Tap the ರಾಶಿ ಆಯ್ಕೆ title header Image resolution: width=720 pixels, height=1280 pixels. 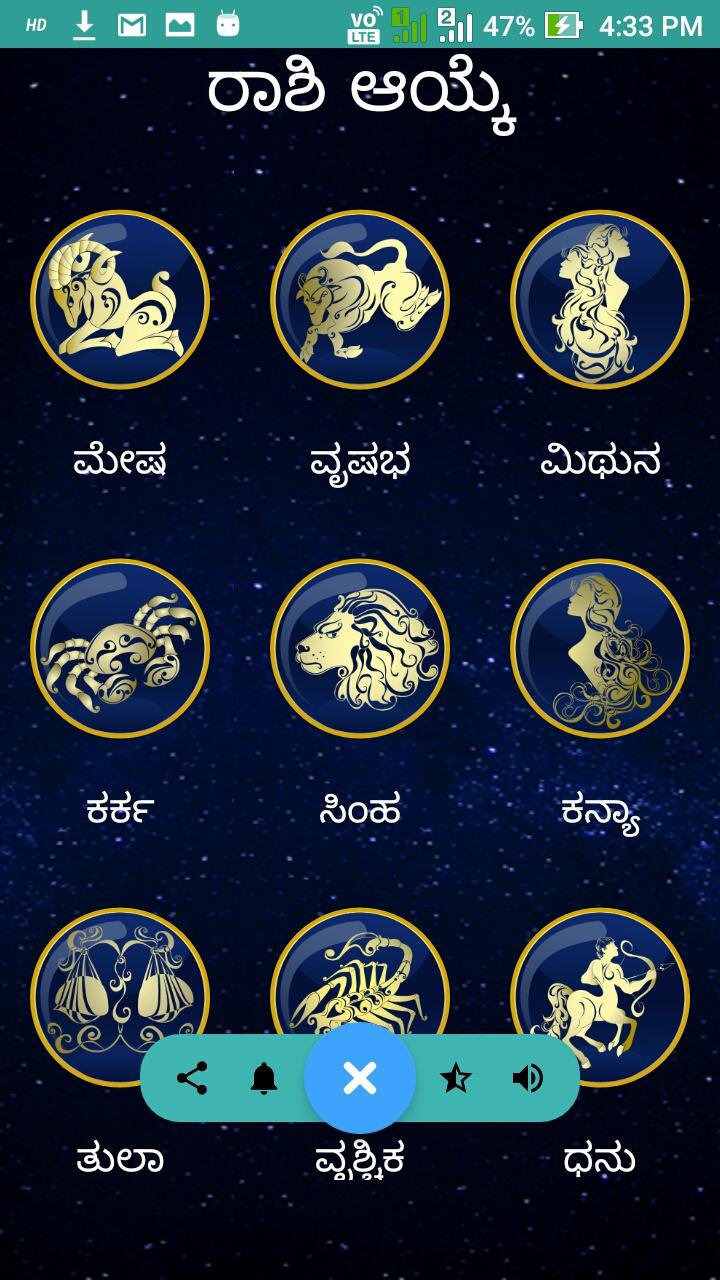tap(360, 90)
